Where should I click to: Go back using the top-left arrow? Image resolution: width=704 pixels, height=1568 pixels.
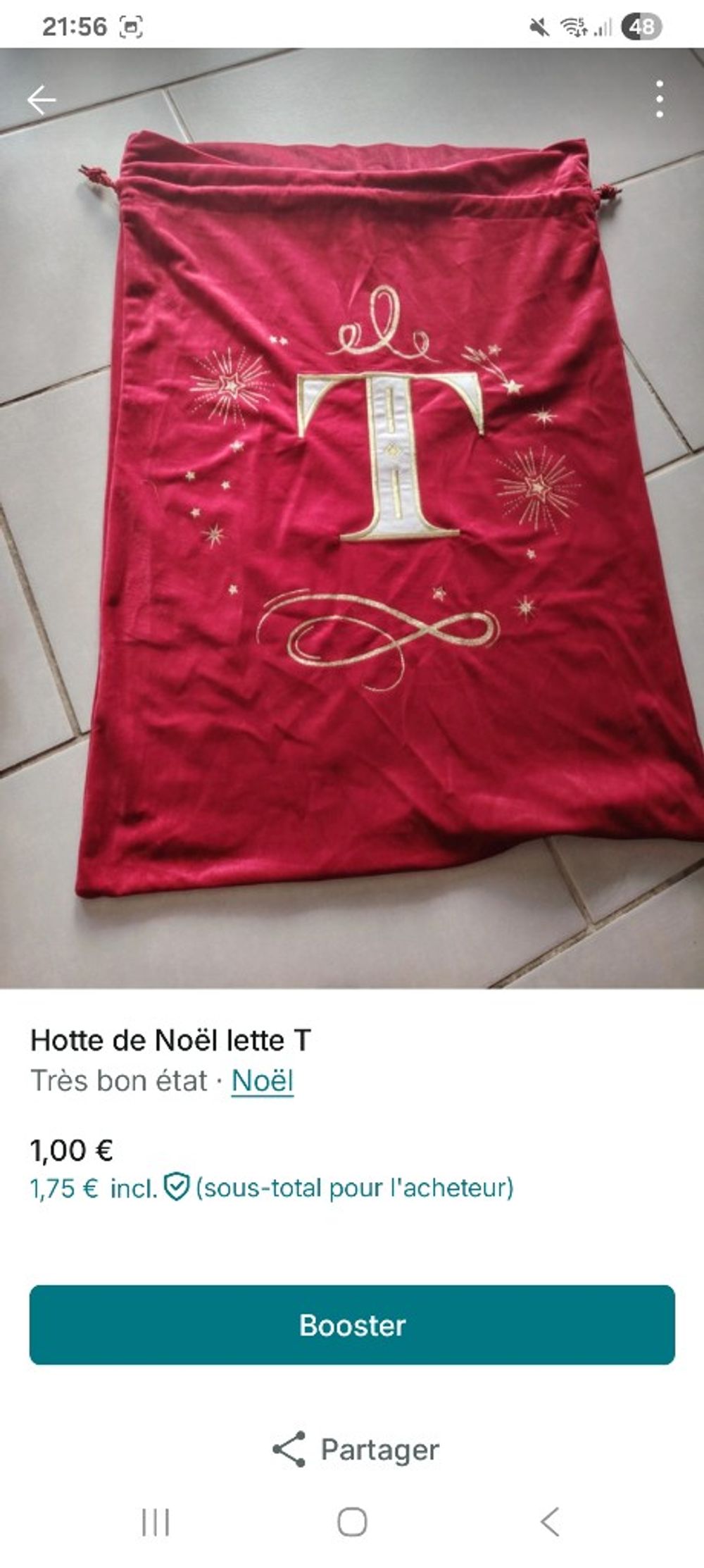(42, 100)
